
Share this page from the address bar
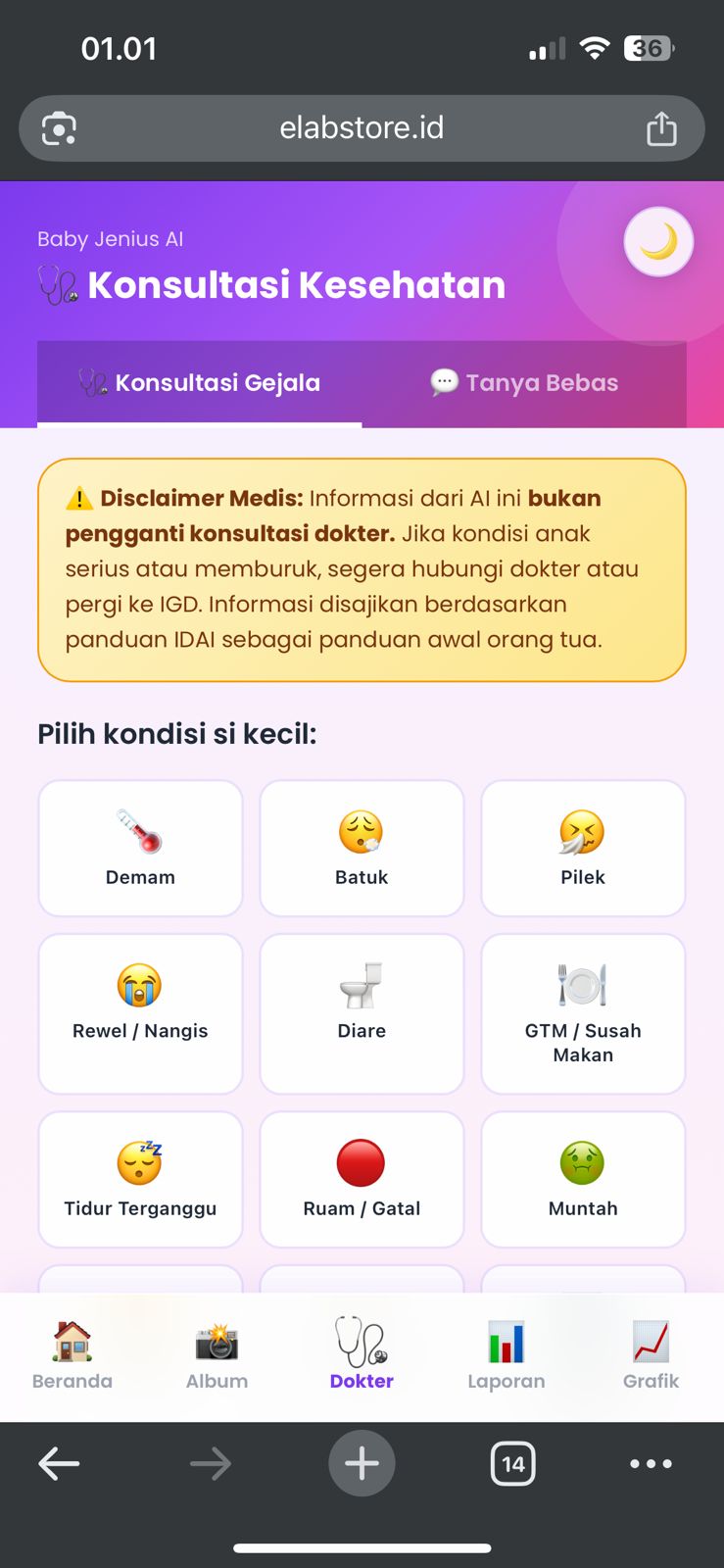[661, 128]
